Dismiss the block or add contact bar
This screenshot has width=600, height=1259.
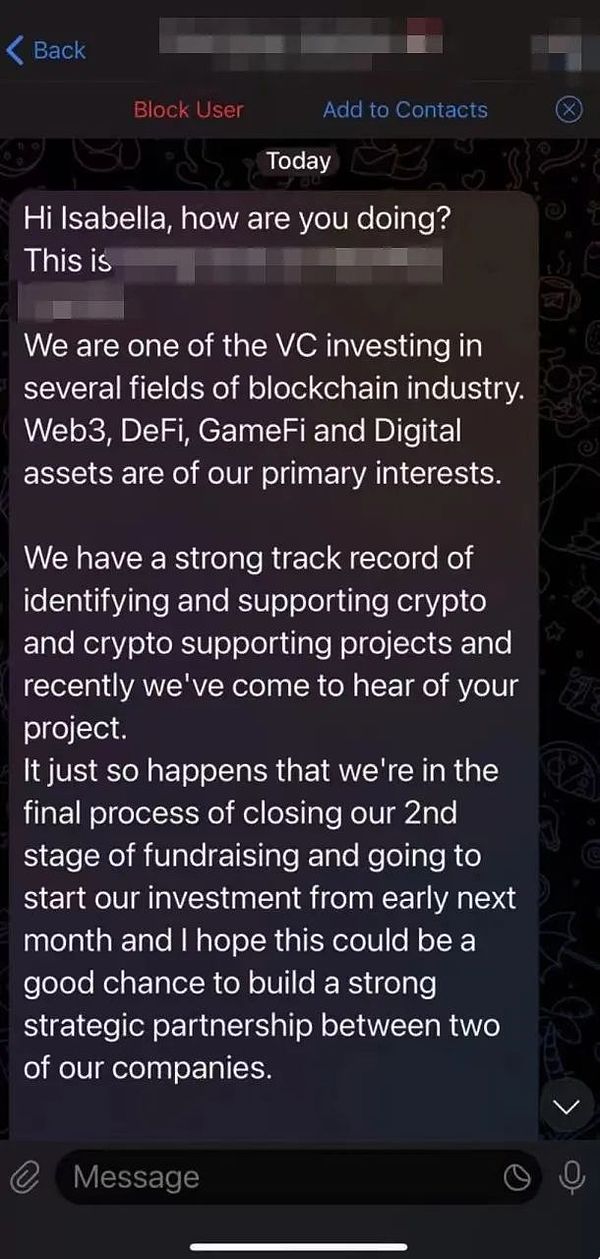(568, 110)
